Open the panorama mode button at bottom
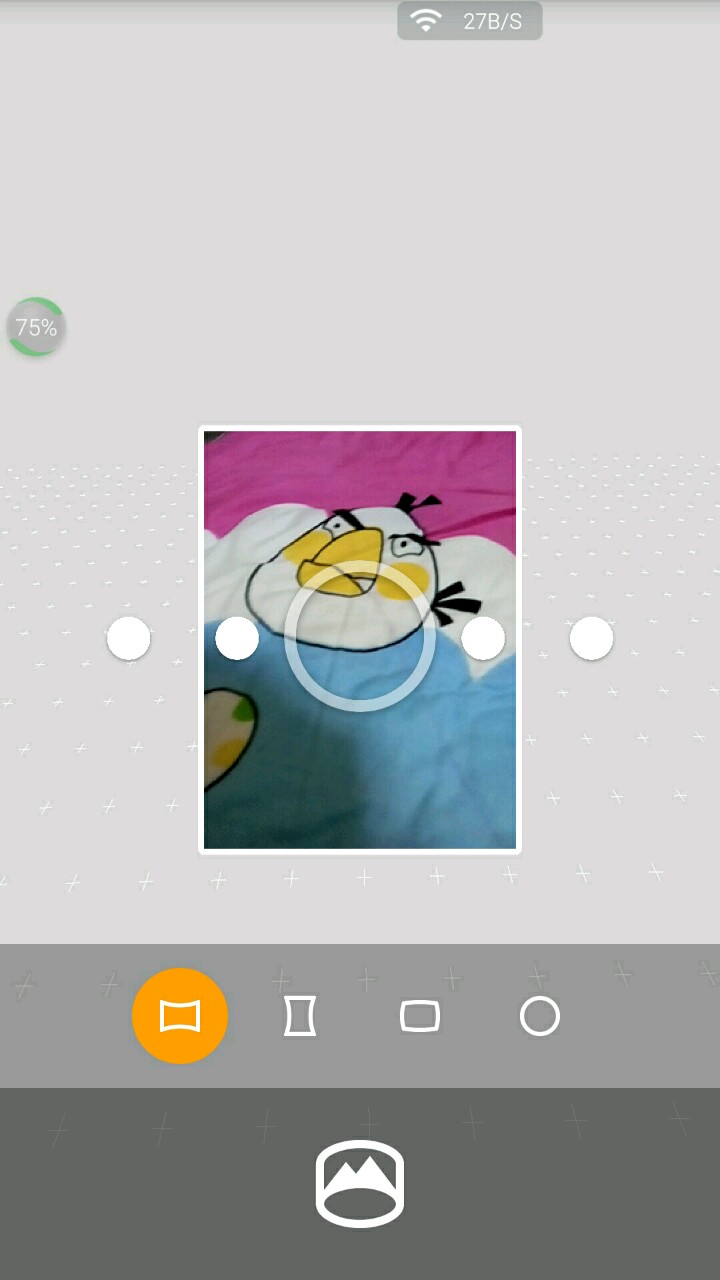Viewport: 720px width, 1280px height. coord(360,1183)
